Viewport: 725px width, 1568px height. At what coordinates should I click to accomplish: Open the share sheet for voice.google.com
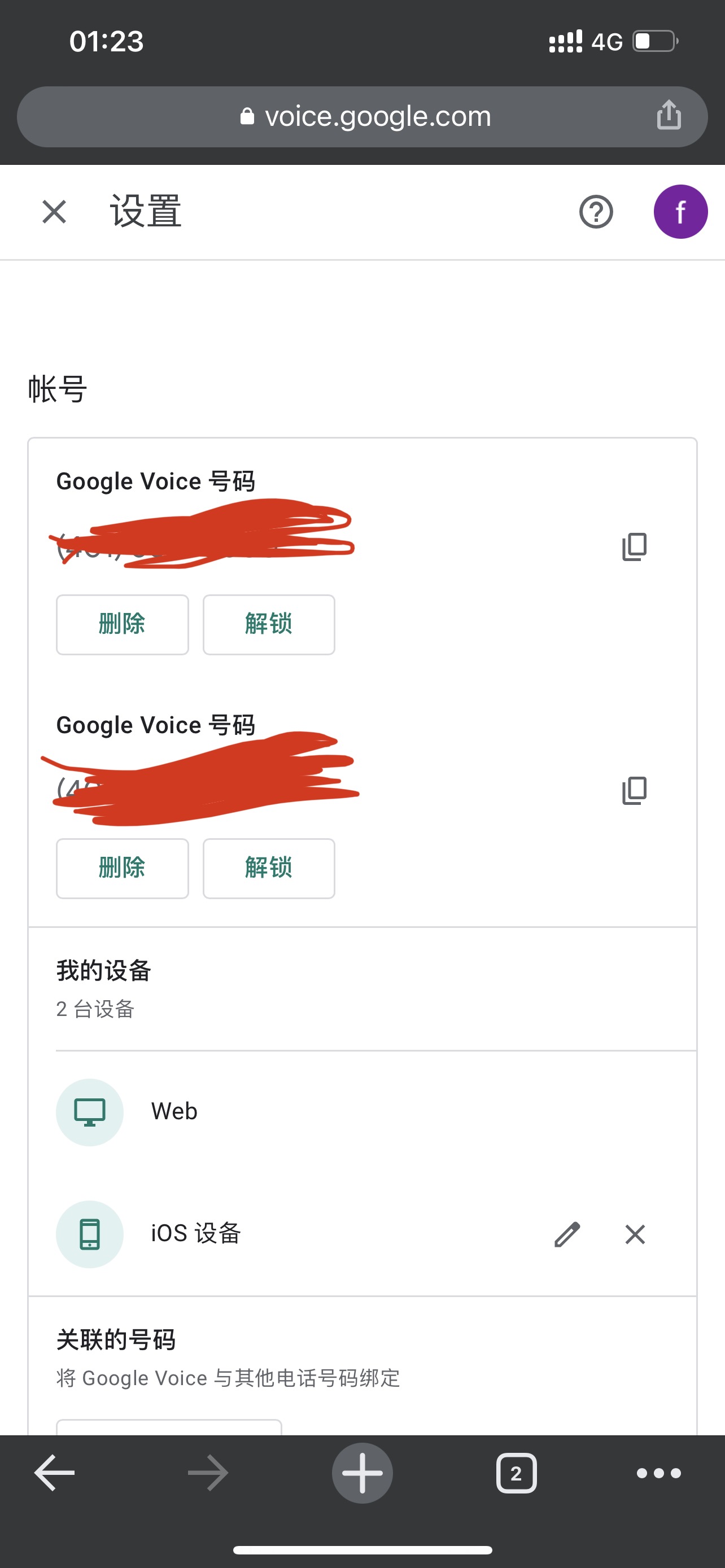pos(669,116)
